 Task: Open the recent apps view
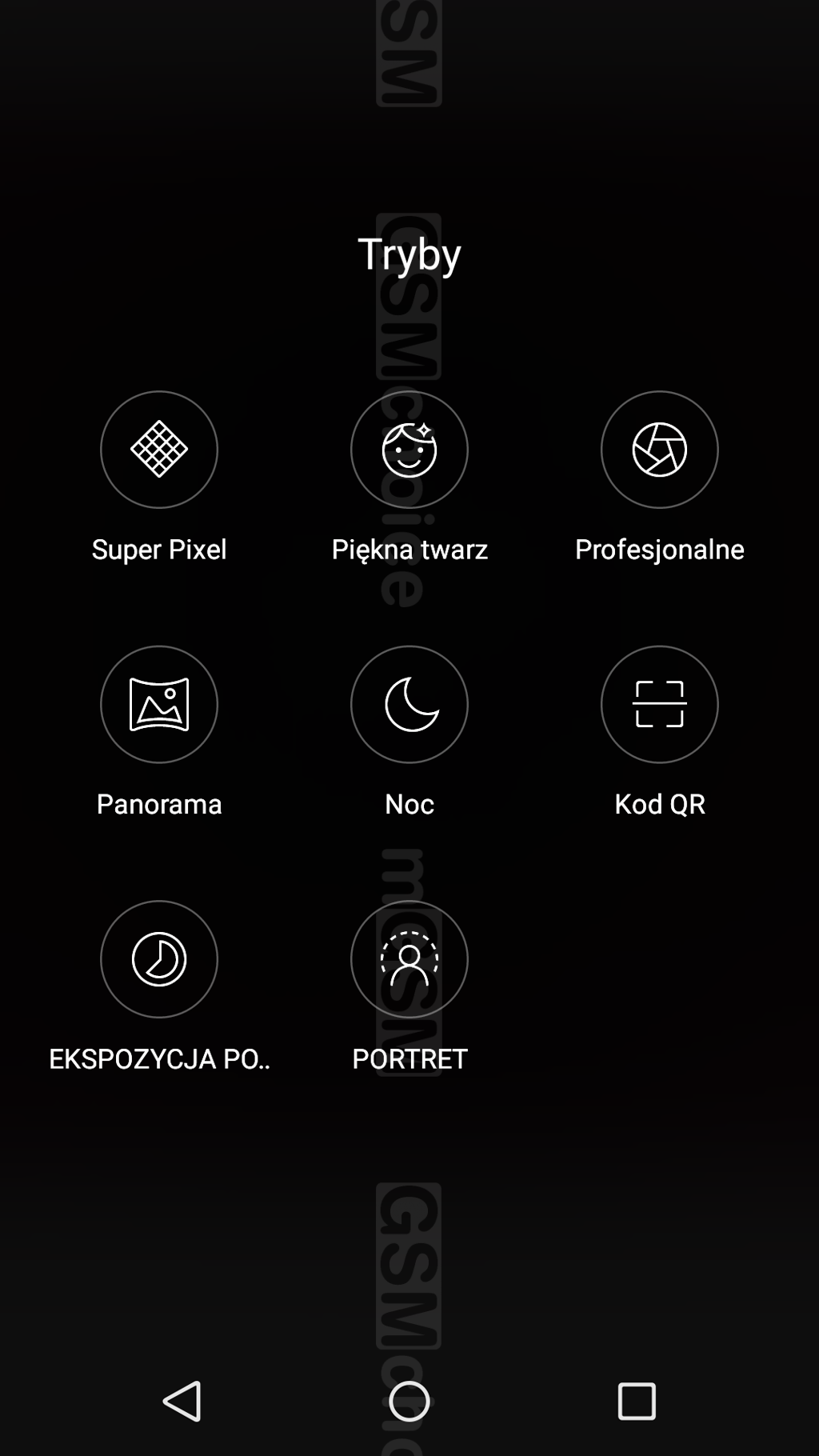[637, 1401]
